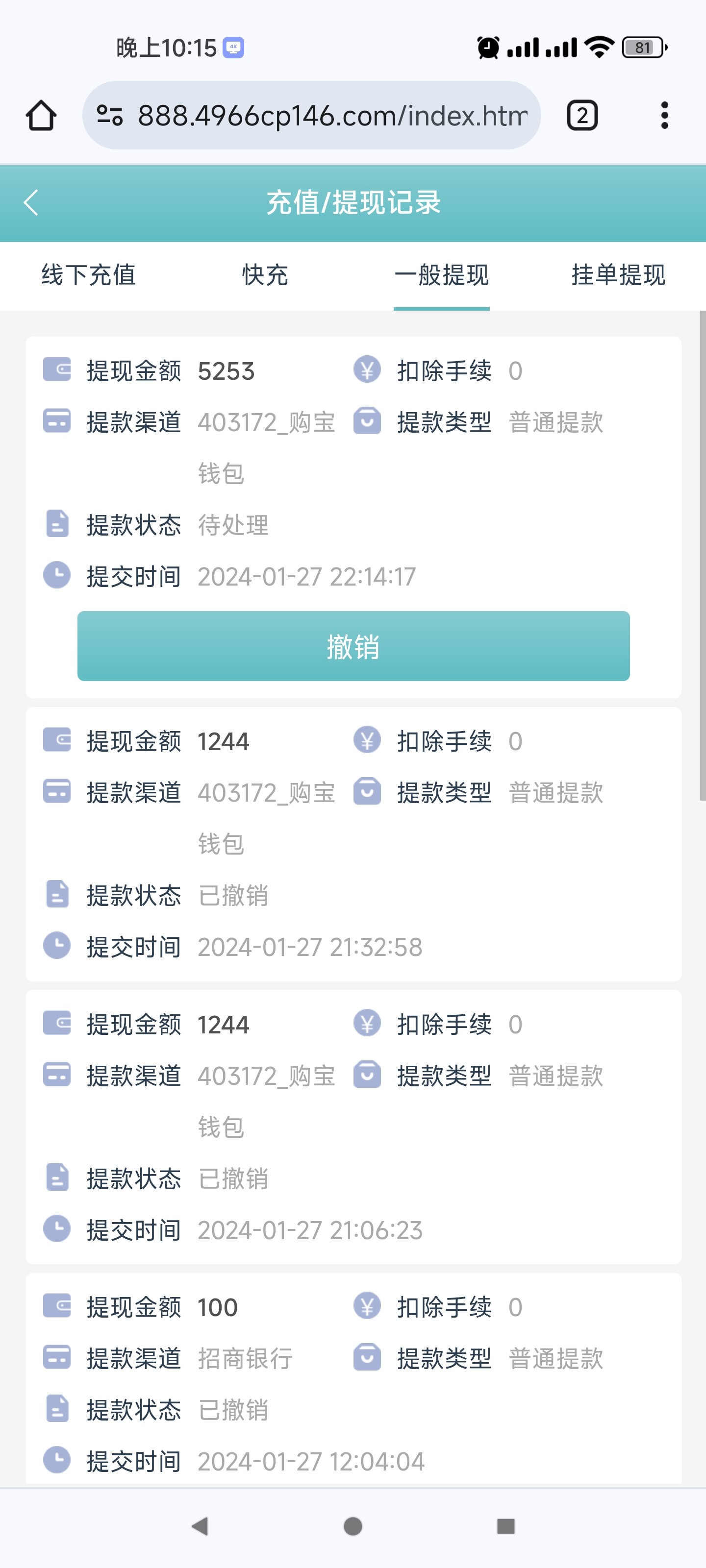Tap the system recent apps button
The width and height of the screenshot is (706, 1568).
point(505,1526)
